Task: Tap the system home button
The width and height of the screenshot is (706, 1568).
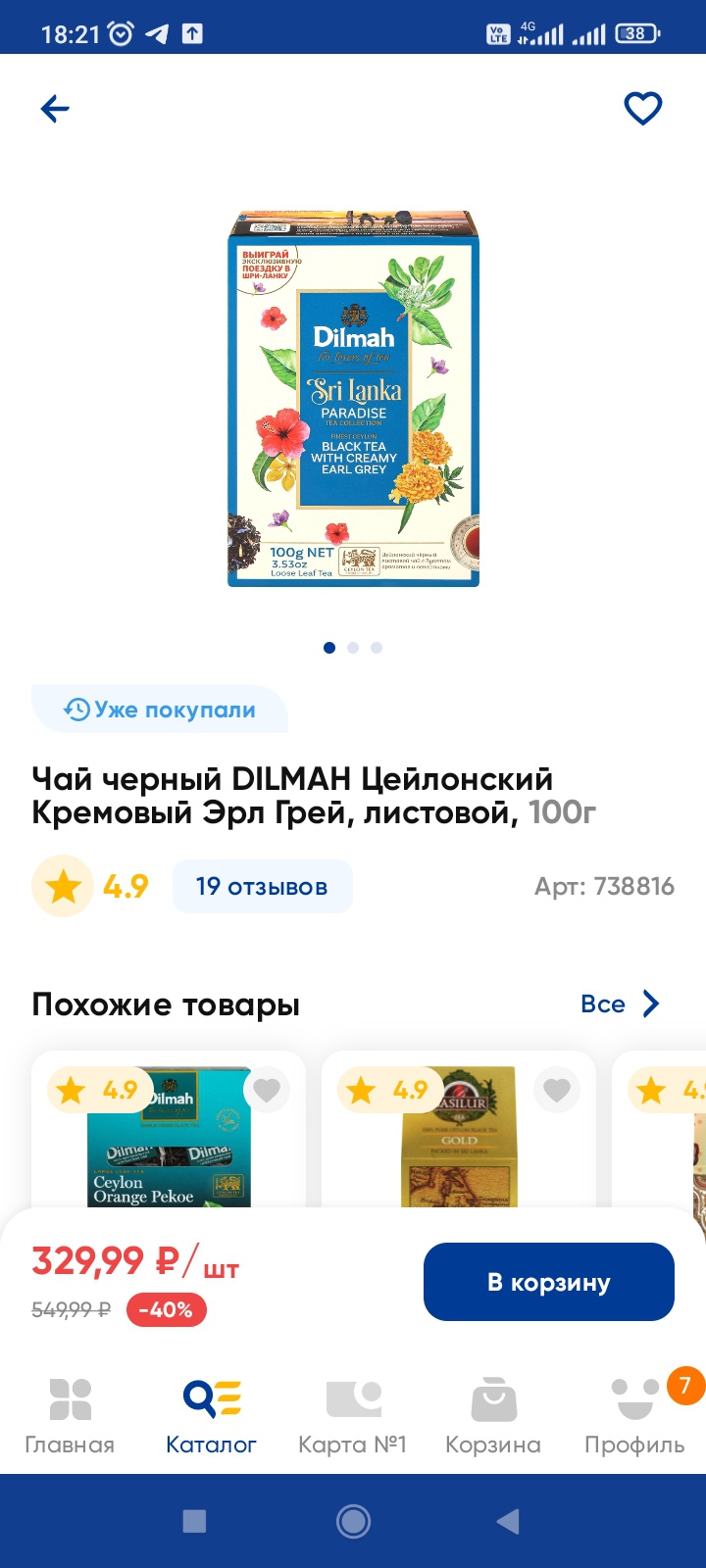Action: point(353,1521)
